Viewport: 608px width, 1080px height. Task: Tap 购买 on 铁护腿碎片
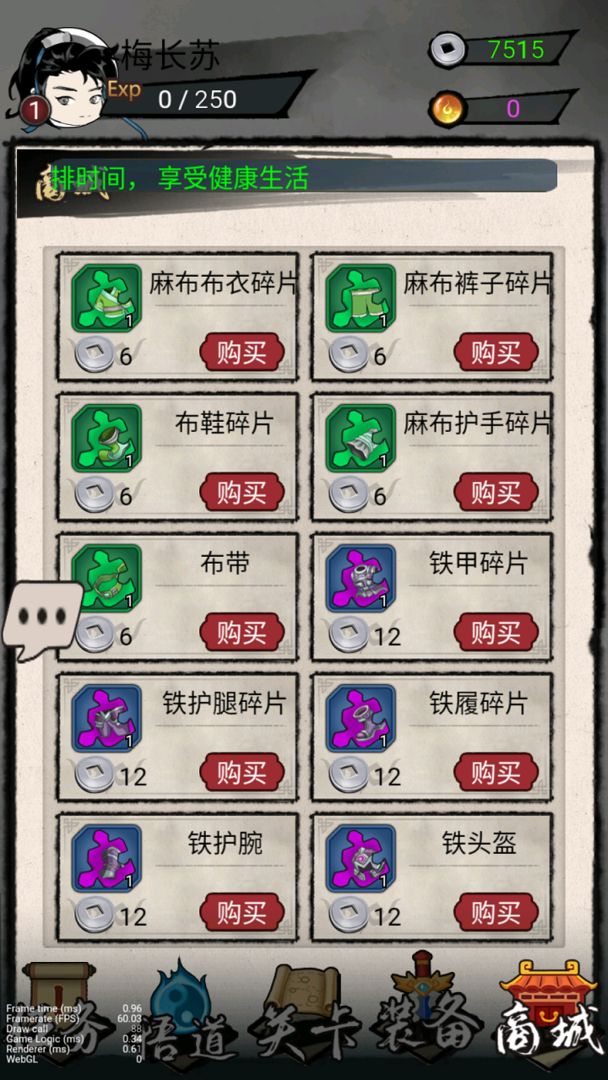click(x=242, y=773)
